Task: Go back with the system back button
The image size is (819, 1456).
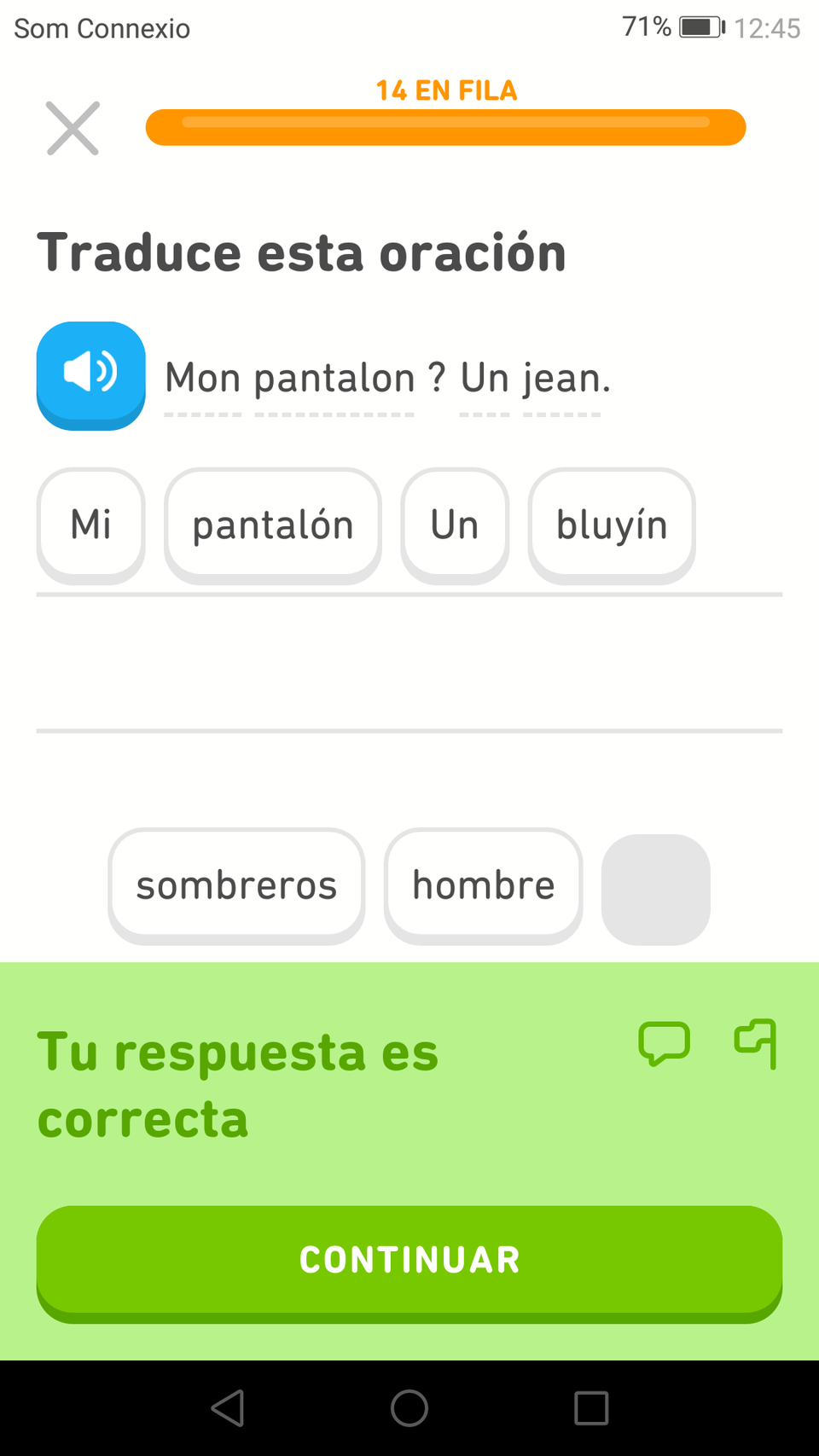Action: [x=228, y=1408]
